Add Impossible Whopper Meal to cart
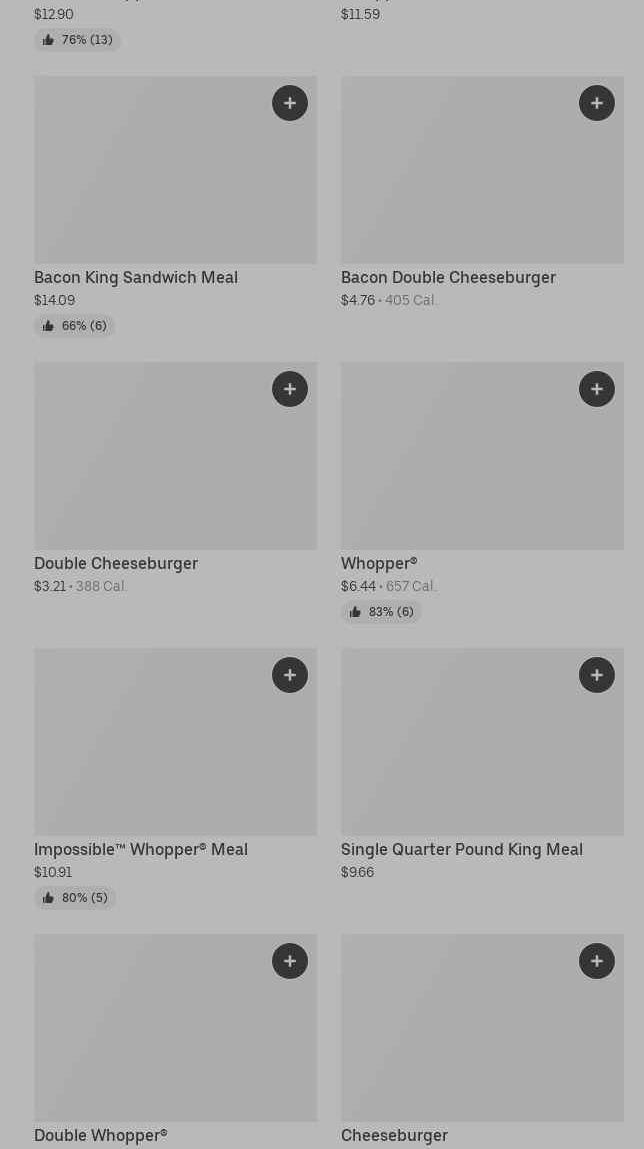The image size is (644, 1149). coord(290,675)
